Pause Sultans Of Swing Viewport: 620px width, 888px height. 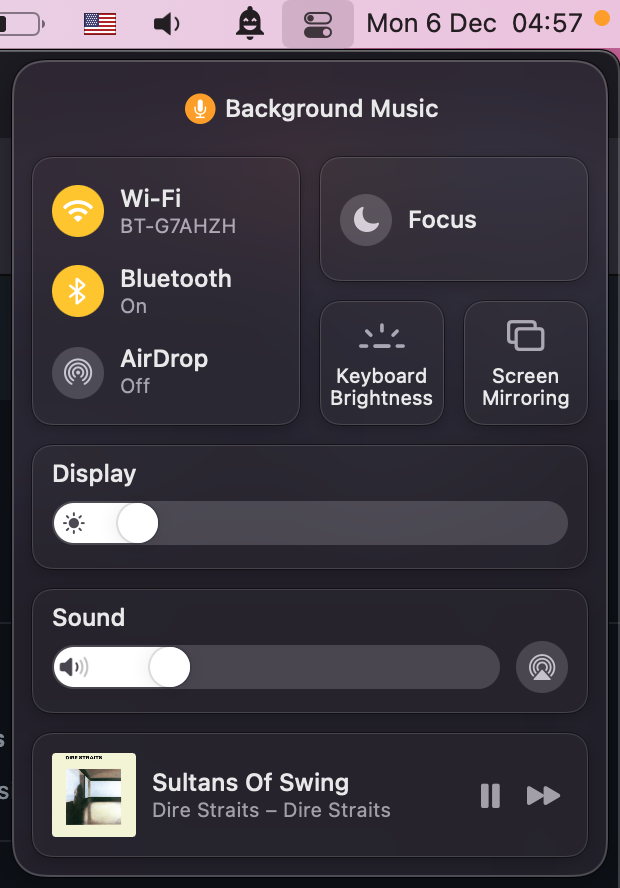pyautogui.click(x=490, y=796)
